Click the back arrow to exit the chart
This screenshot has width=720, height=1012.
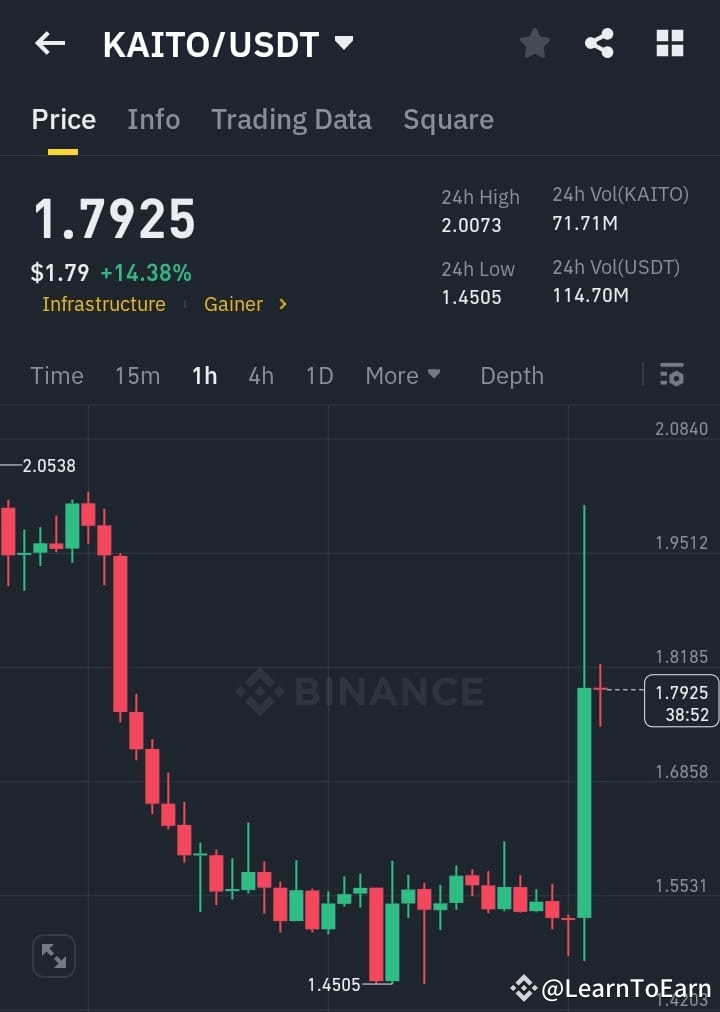(x=50, y=43)
